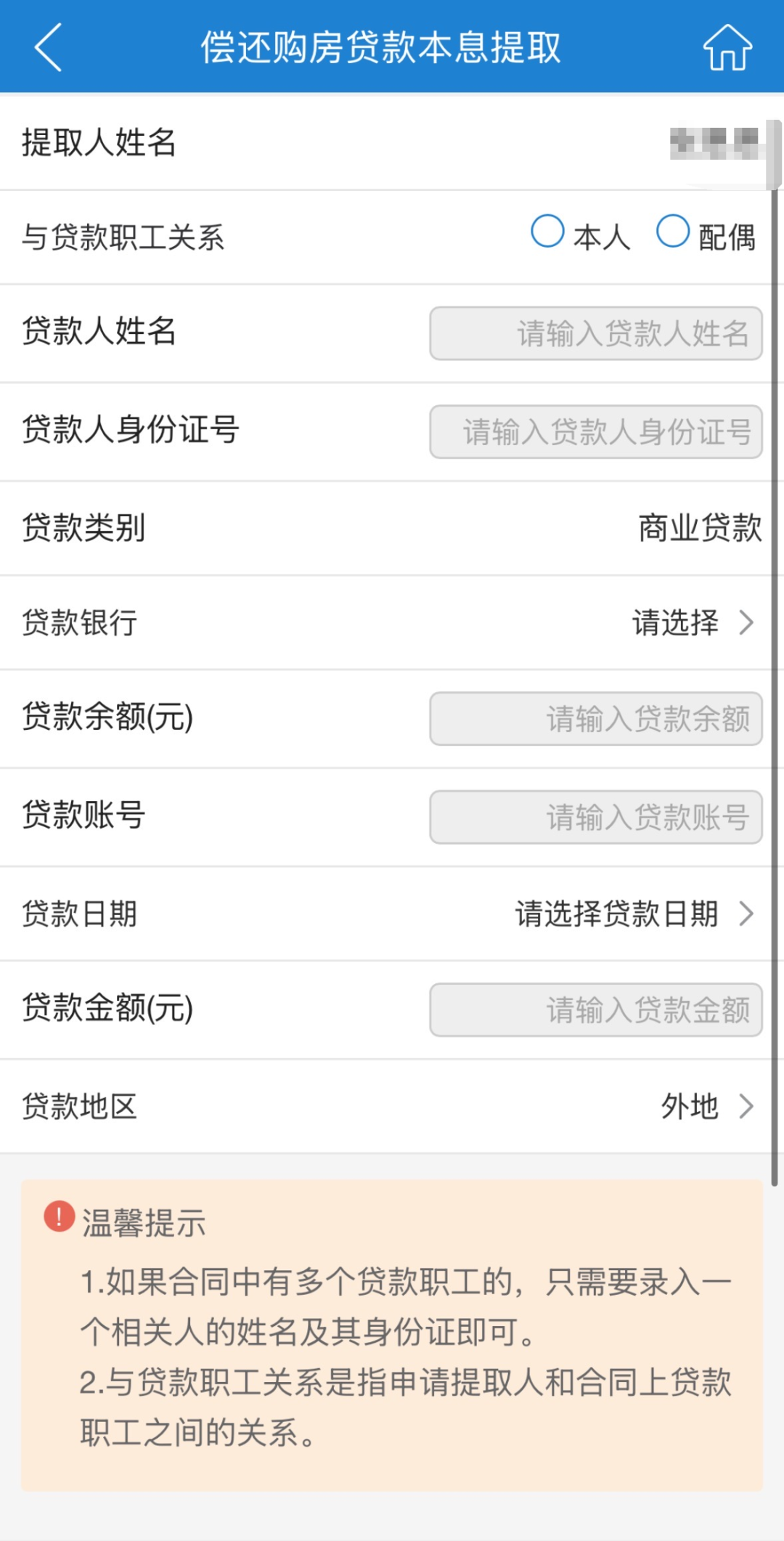The width and height of the screenshot is (784, 1541).
Task: Click the 请输入贷款人姓名 input field
Action: (595, 333)
